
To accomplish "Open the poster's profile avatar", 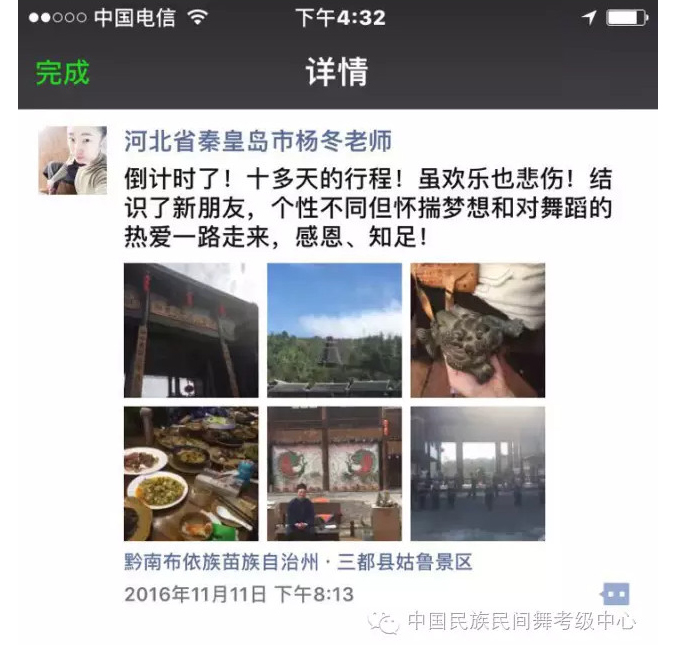I will pyautogui.click(x=73, y=160).
